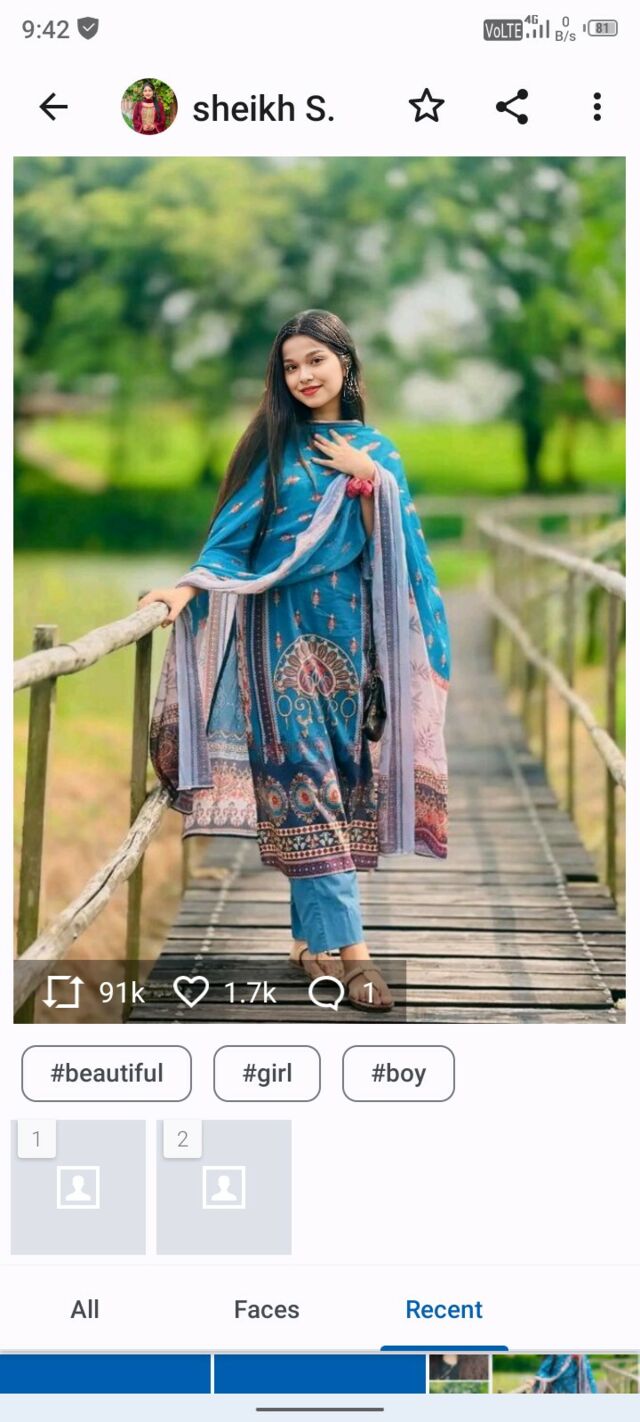
Task: Switch to the Faces tab
Action: point(266,1309)
